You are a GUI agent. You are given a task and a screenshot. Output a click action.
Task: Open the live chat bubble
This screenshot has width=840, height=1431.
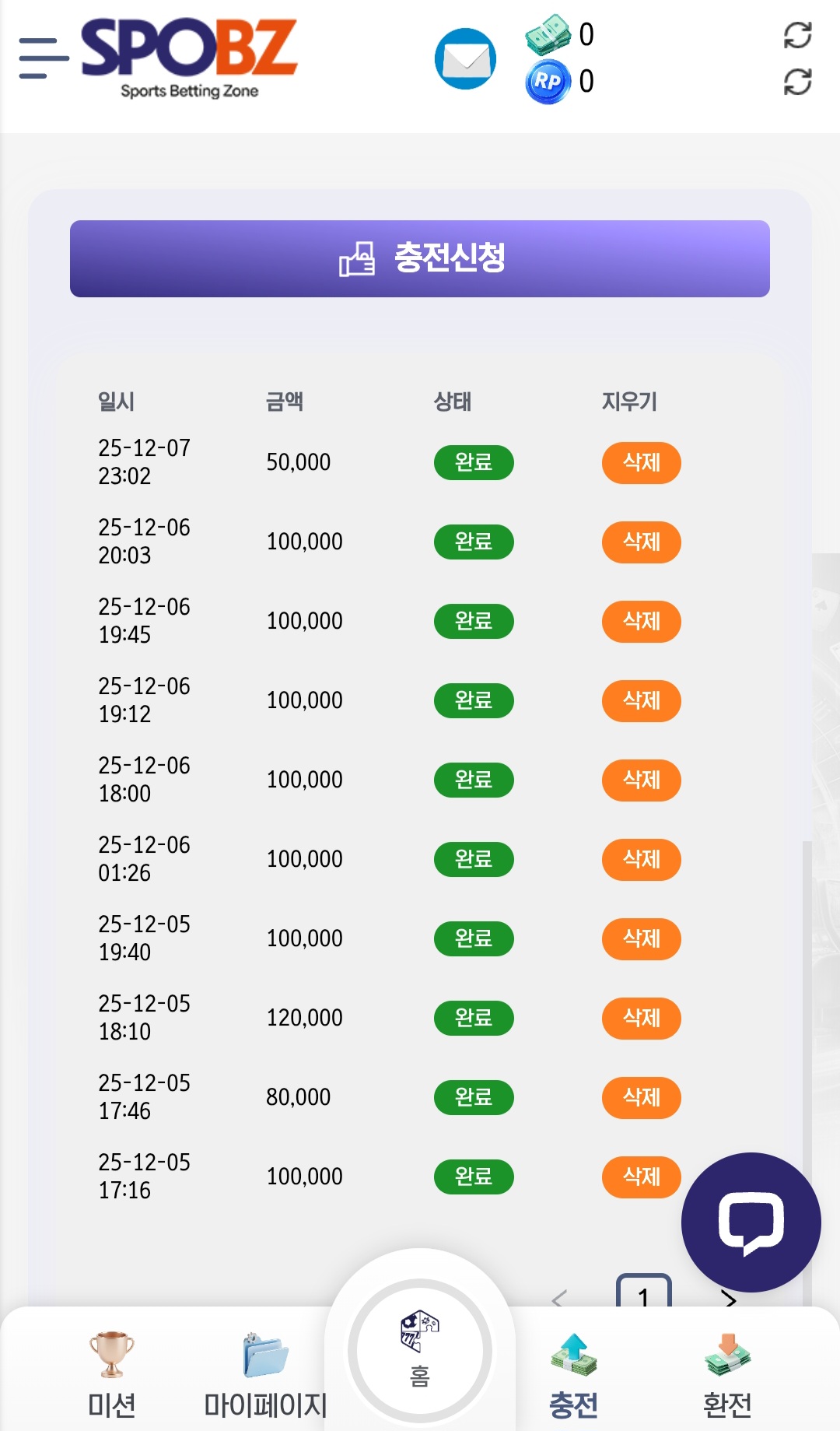tap(751, 1222)
